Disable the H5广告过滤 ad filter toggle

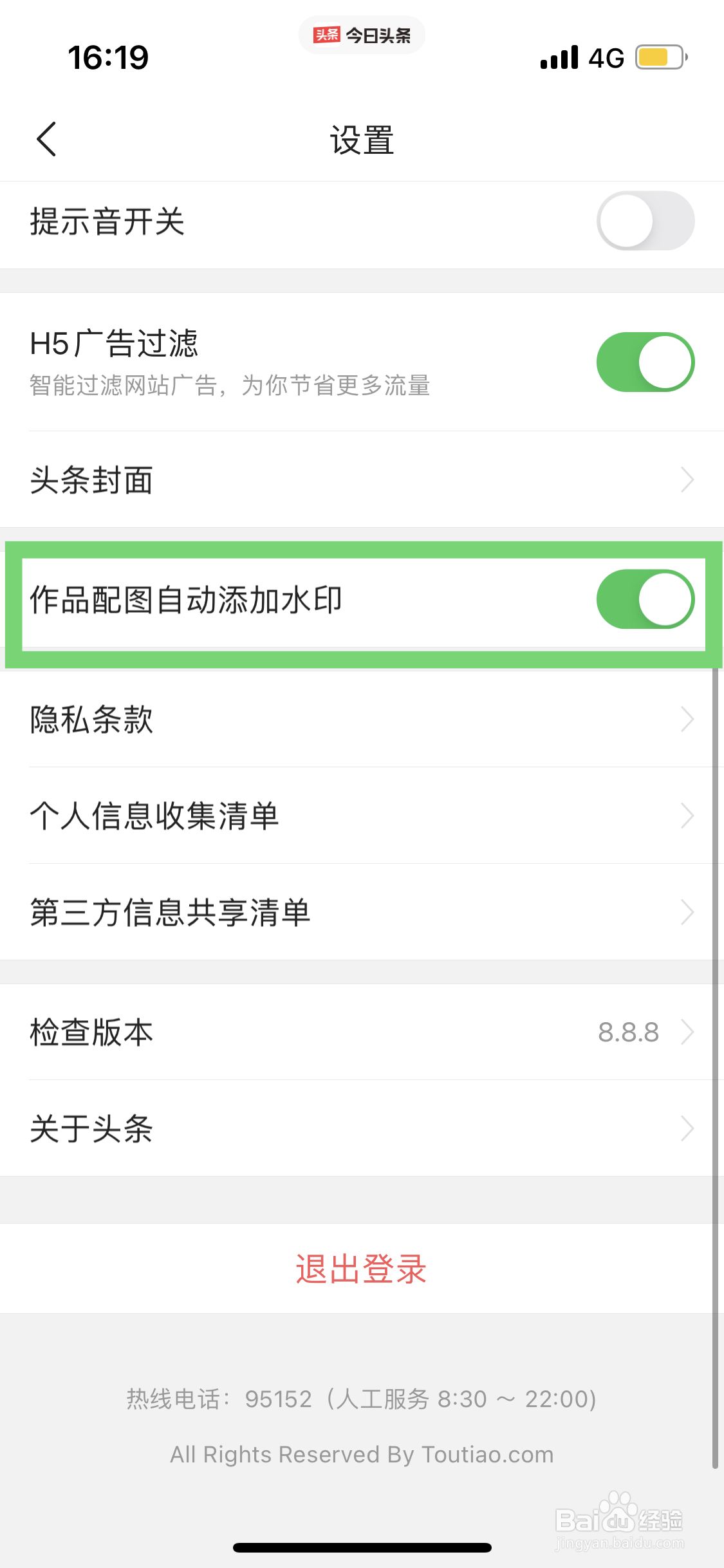click(644, 362)
